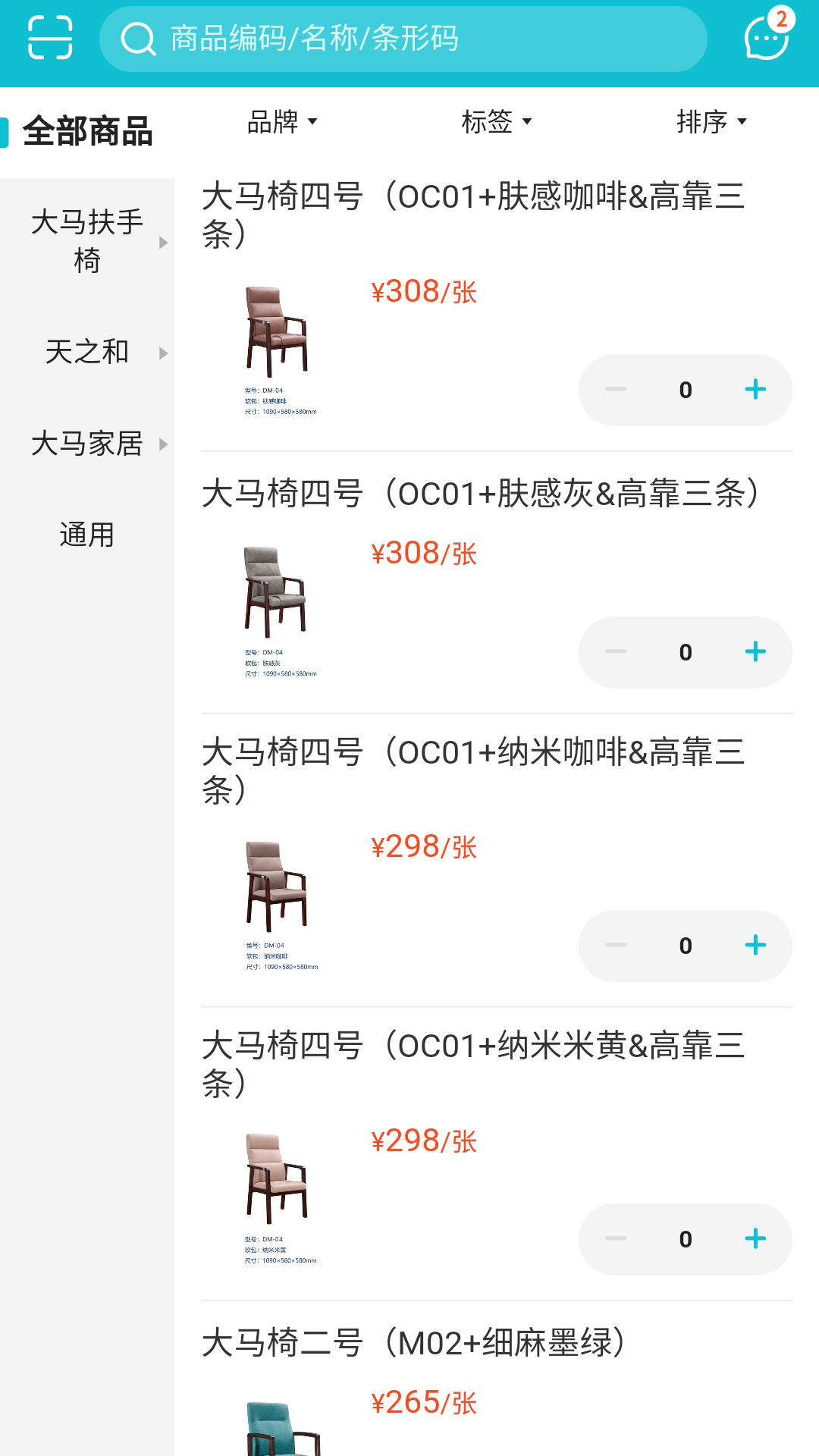Tap plus icon for 肤感咖啡 chair

click(755, 389)
